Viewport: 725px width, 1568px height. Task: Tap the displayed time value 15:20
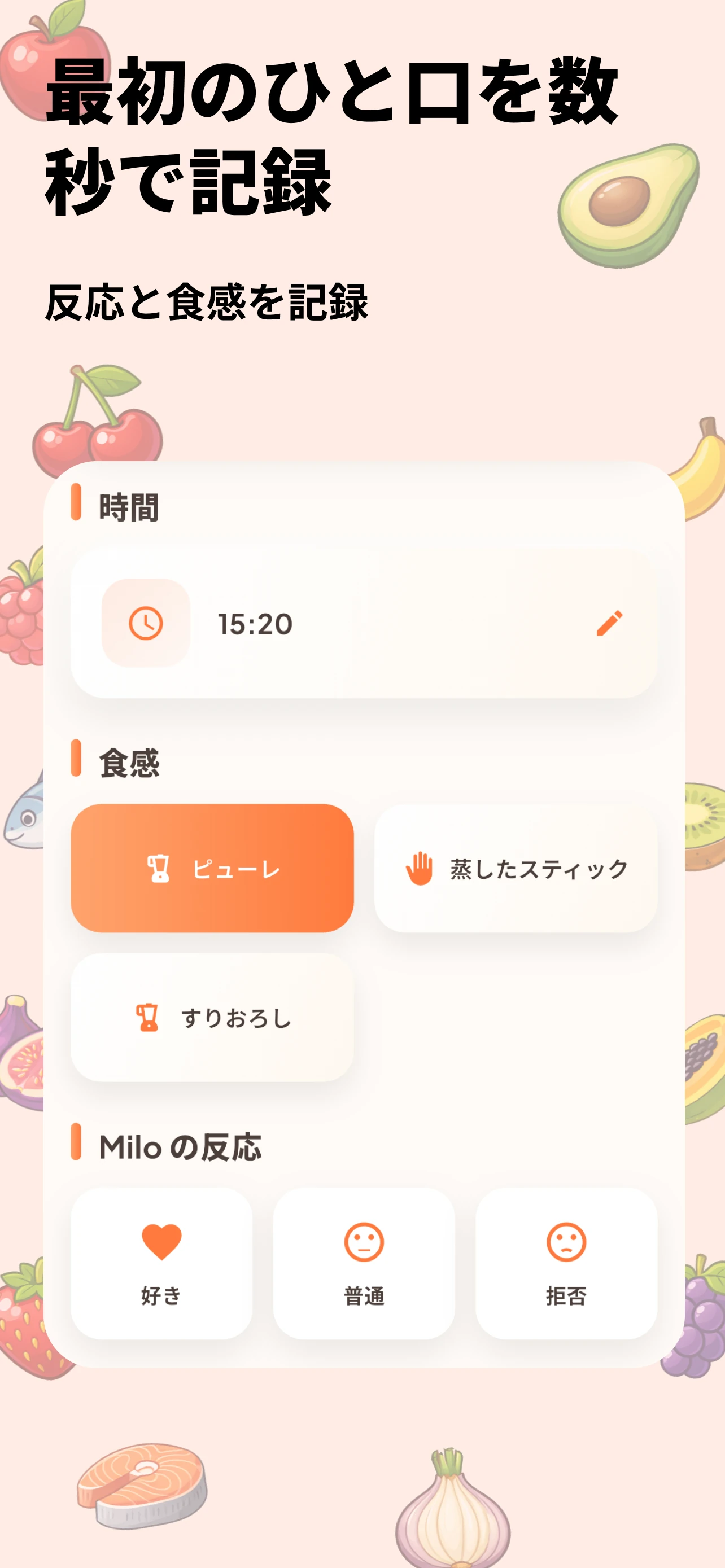click(254, 624)
